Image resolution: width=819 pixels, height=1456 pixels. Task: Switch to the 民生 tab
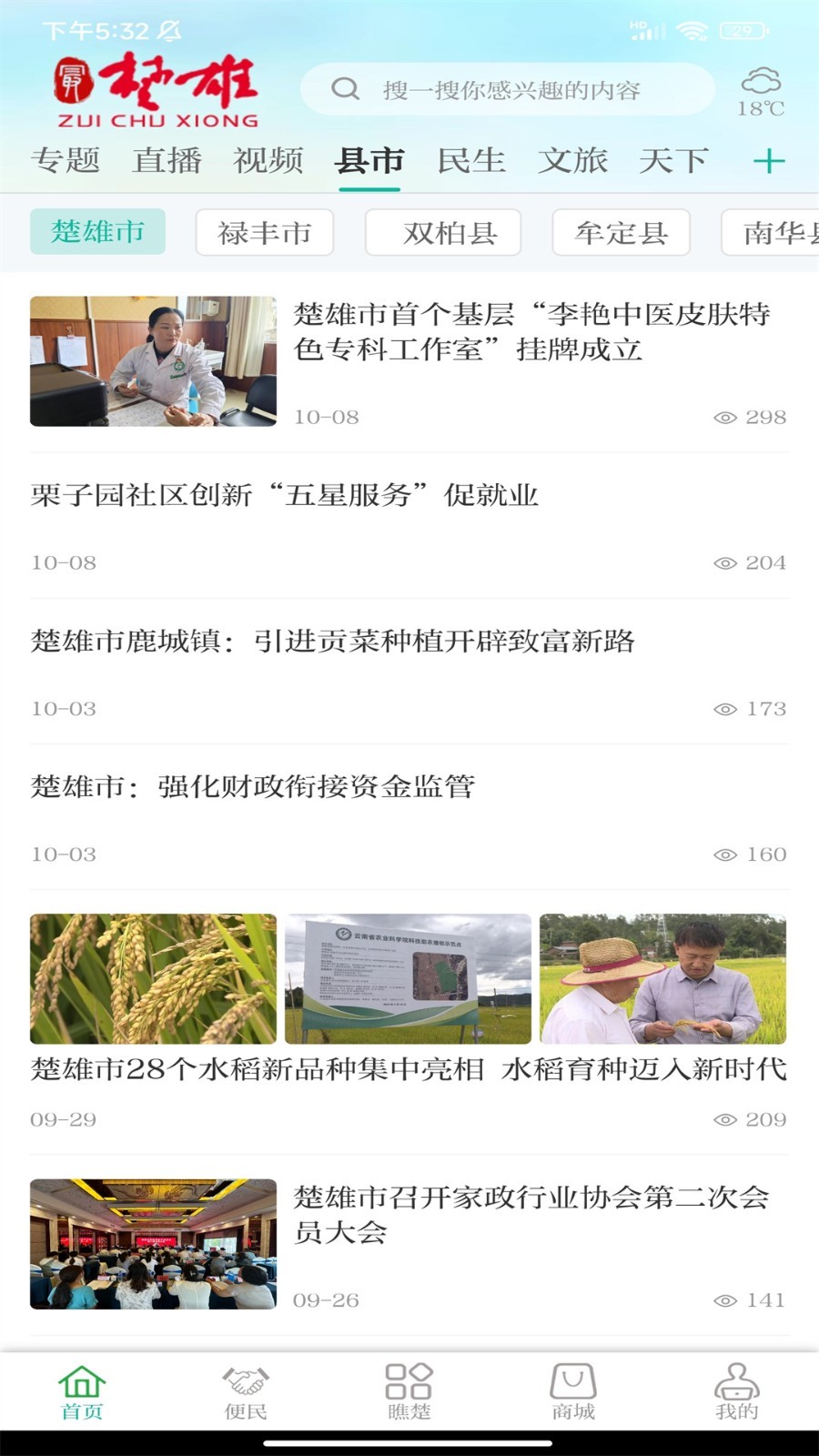pyautogui.click(x=470, y=160)
